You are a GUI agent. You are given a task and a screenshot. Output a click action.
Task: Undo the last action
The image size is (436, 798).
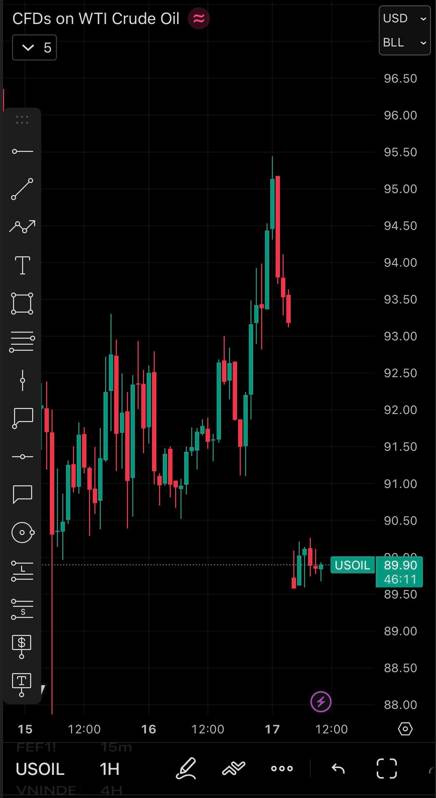tap(338, 768)
